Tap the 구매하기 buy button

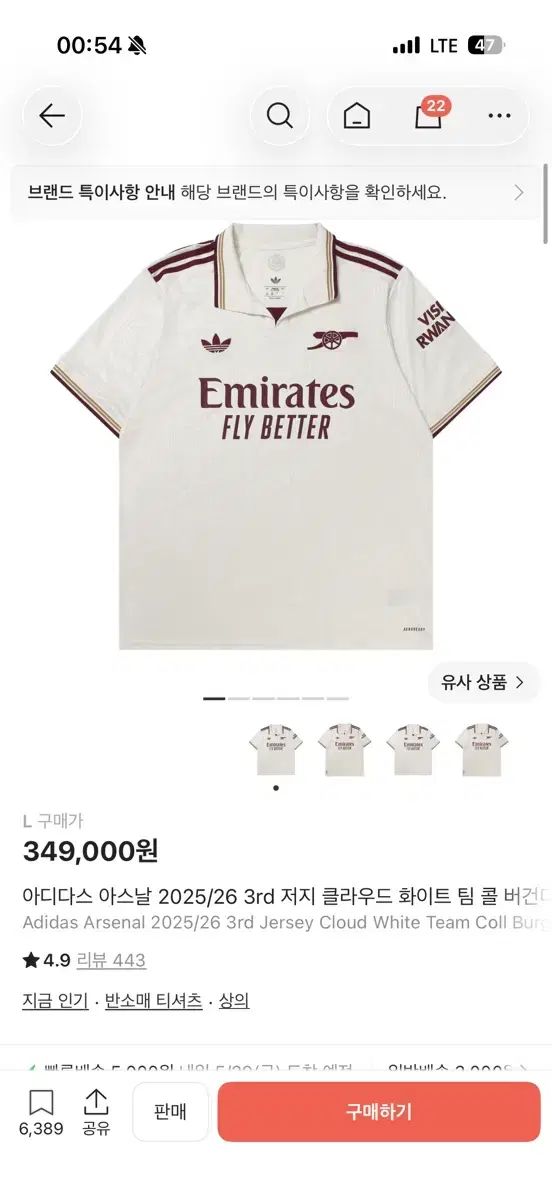tap(379, 1112)
